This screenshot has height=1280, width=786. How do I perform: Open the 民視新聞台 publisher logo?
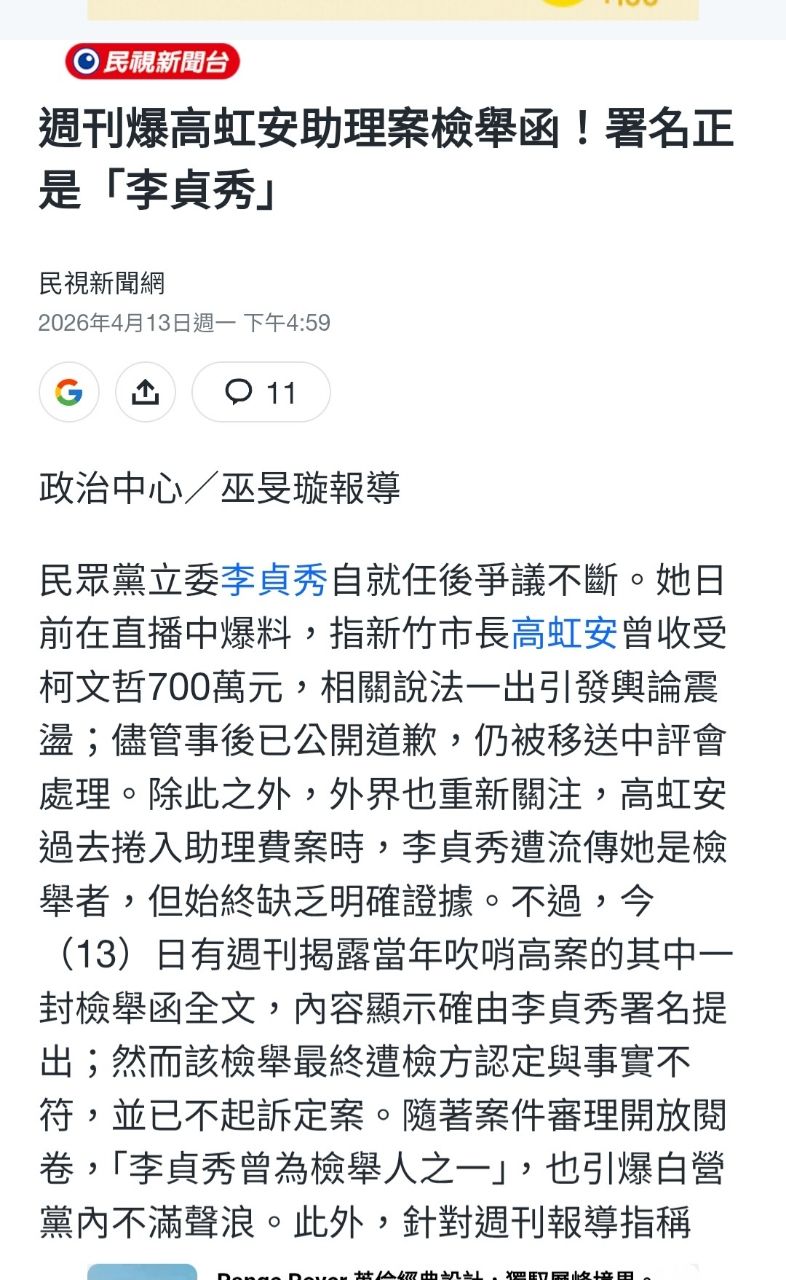pyautogui.click(x=152, y=62)
